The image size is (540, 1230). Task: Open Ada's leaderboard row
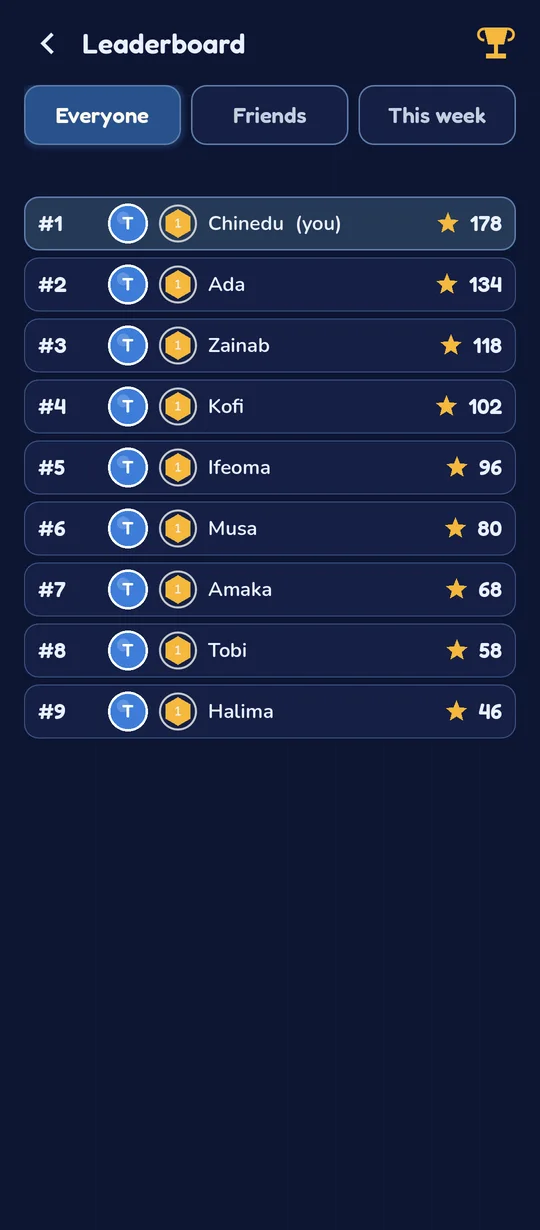point(270,284)
